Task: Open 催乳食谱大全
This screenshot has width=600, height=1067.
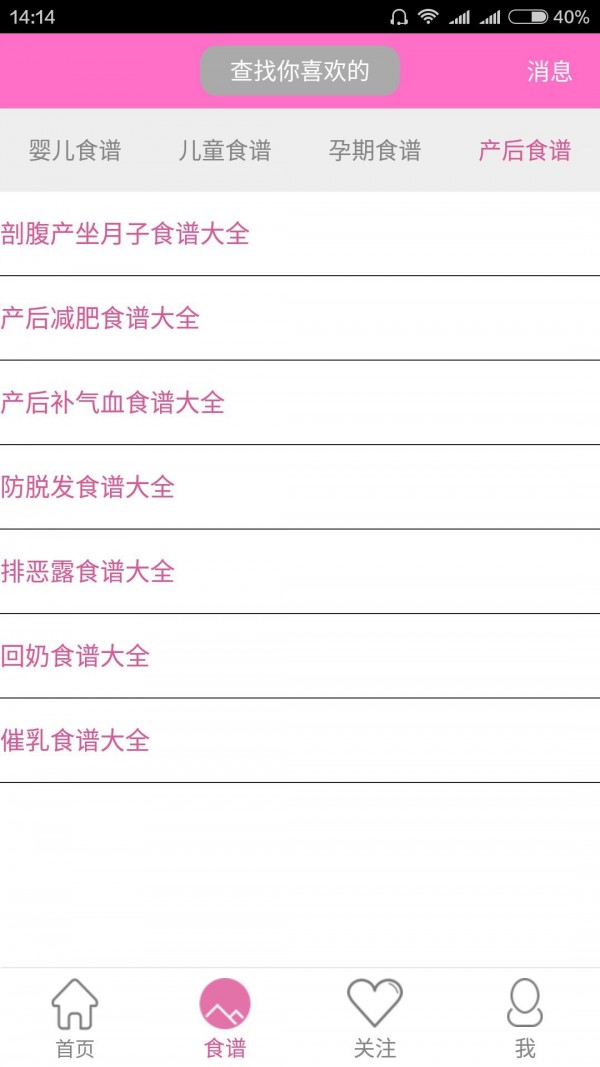Action: pos(300,740)
